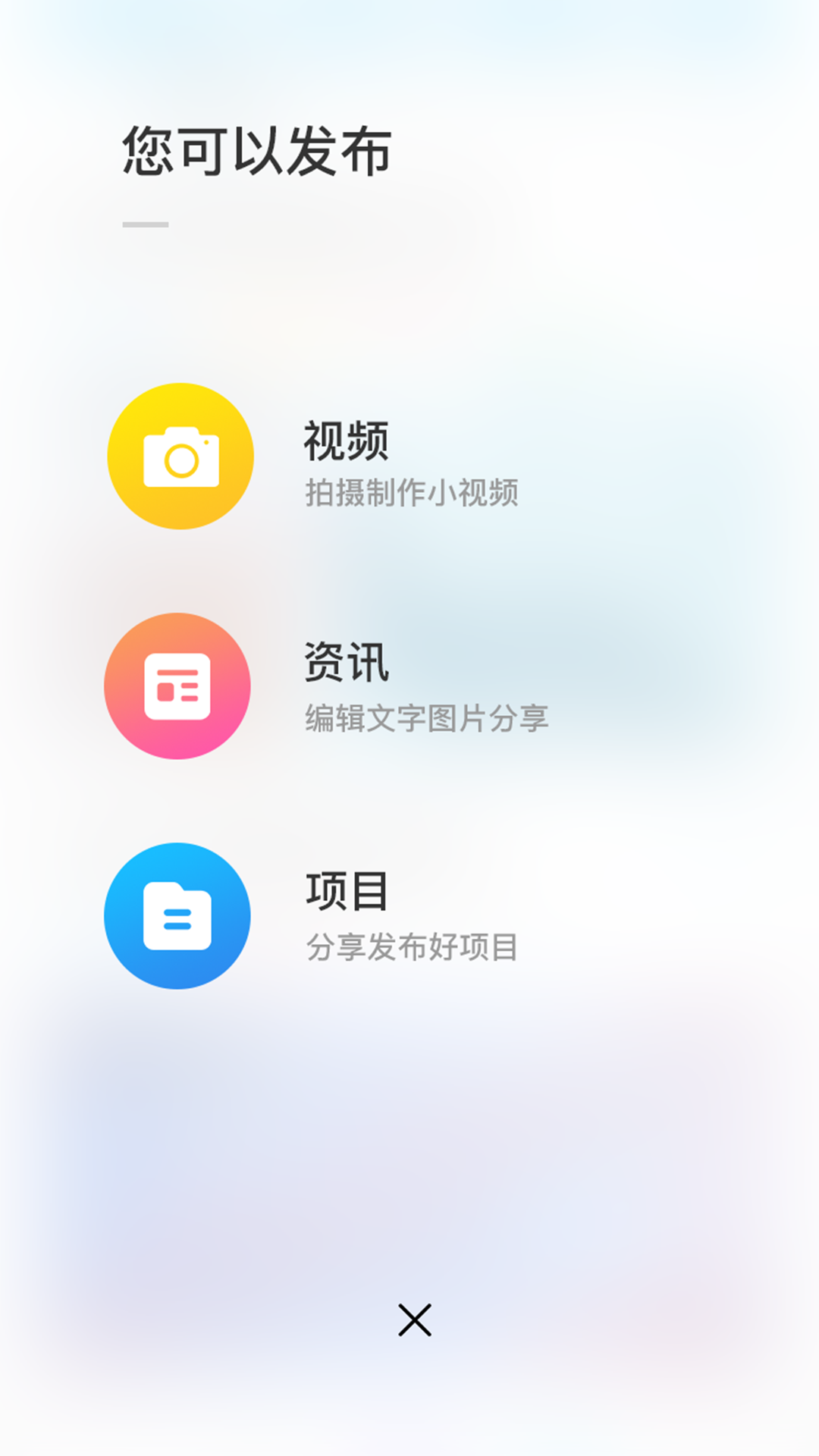The width and height of the screenshot is (819, 1456).
Task: Tap the 拍摄制作小视频 description text
Action: pos(413,491)
